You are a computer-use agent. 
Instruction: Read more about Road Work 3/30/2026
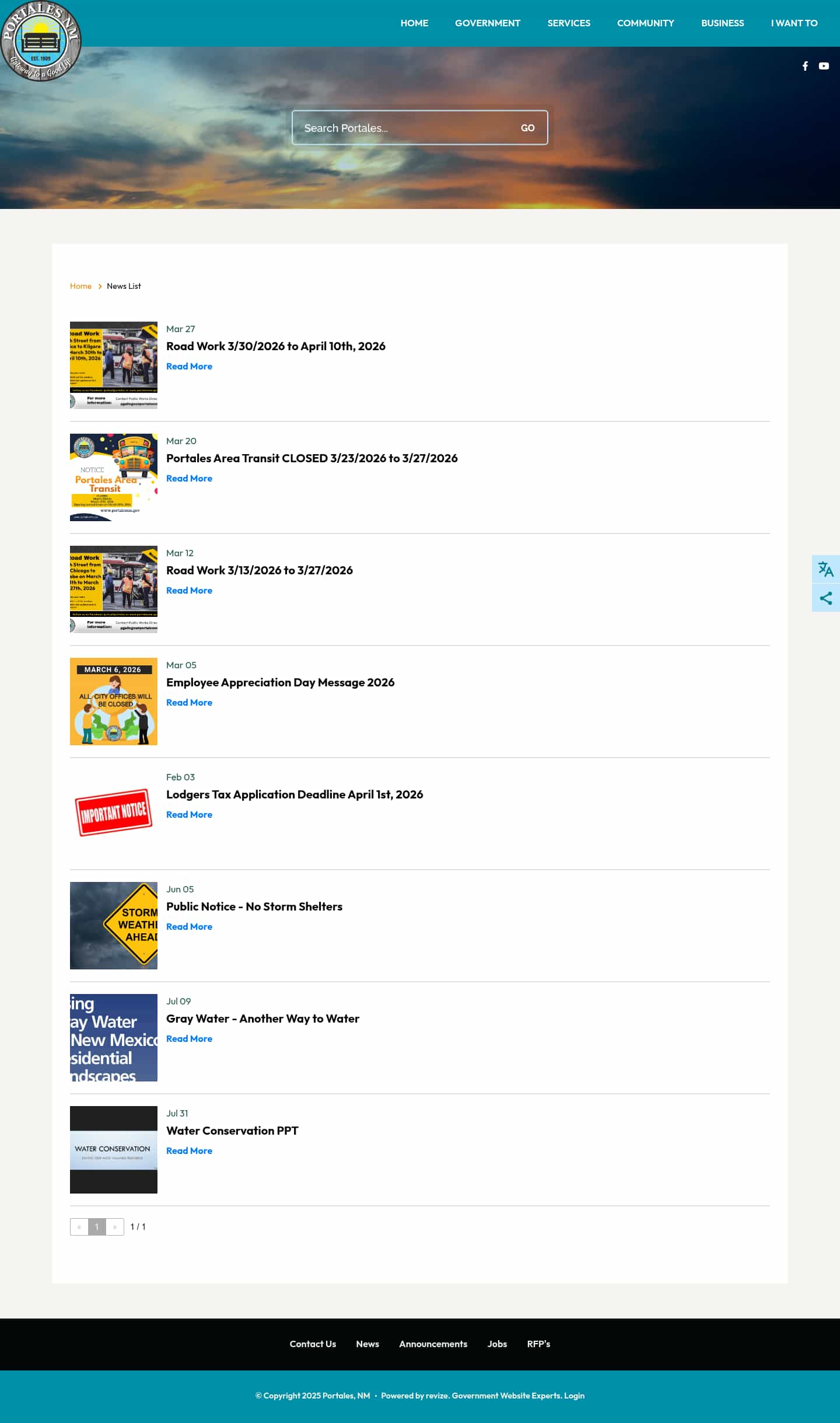[x=189, y=367]
